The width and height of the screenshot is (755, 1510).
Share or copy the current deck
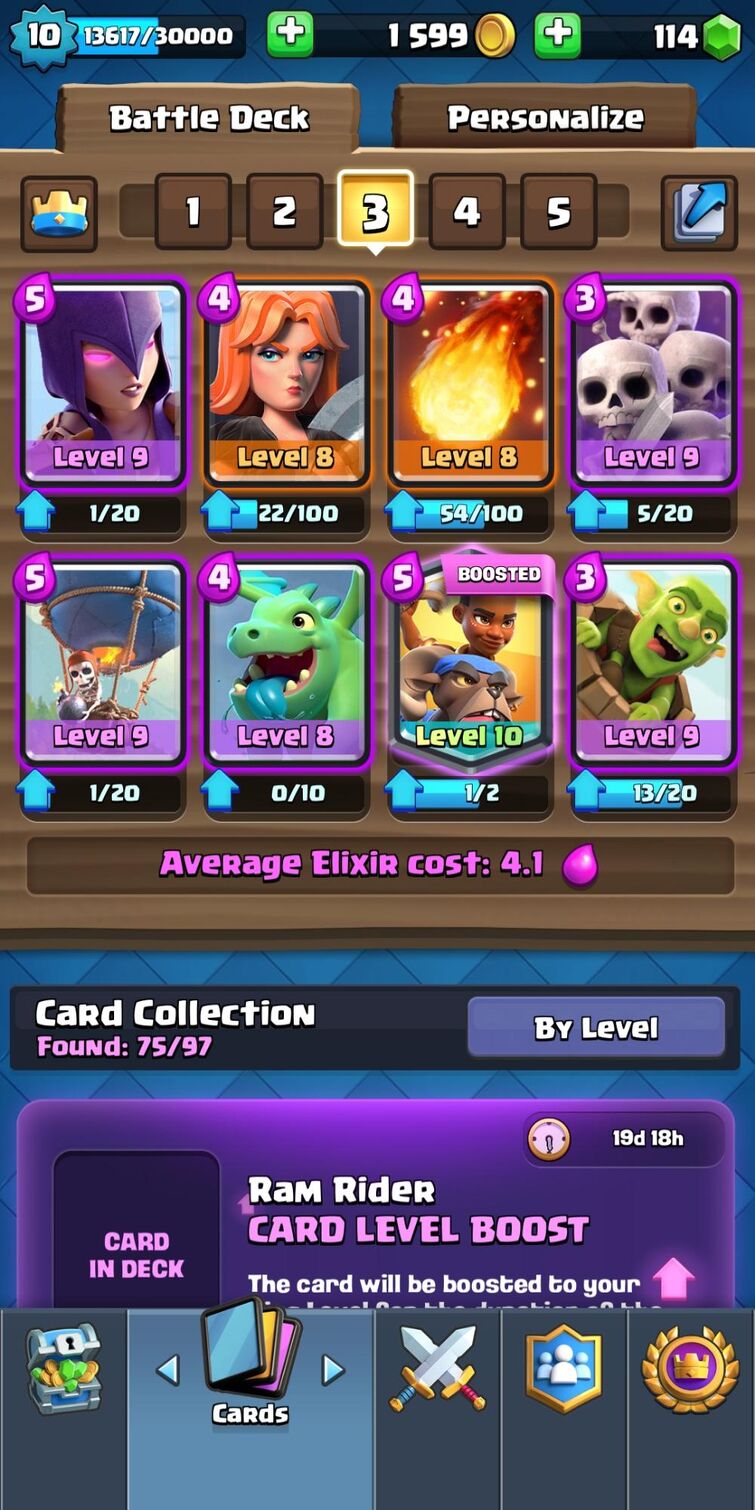click(699, 212)
